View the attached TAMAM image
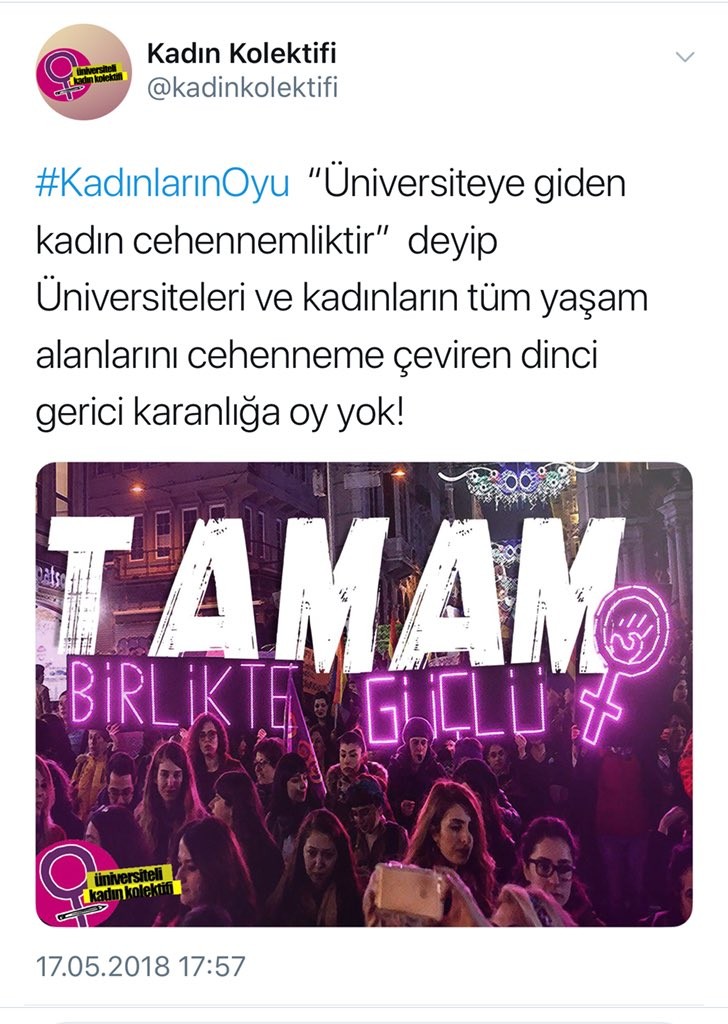 tap(364, 694)
